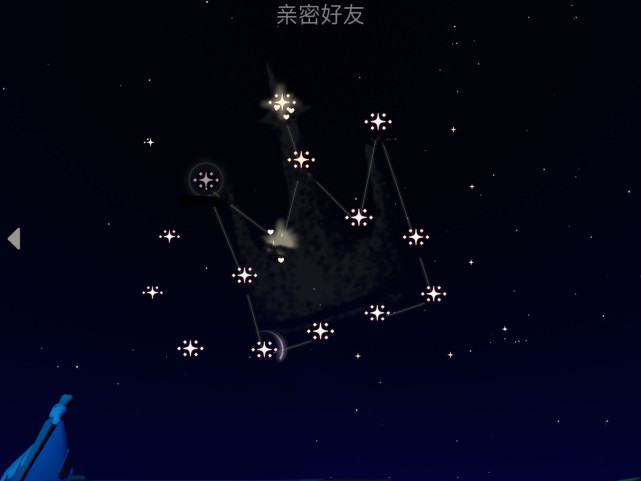Select the circled friend star

tap(206, 180)
